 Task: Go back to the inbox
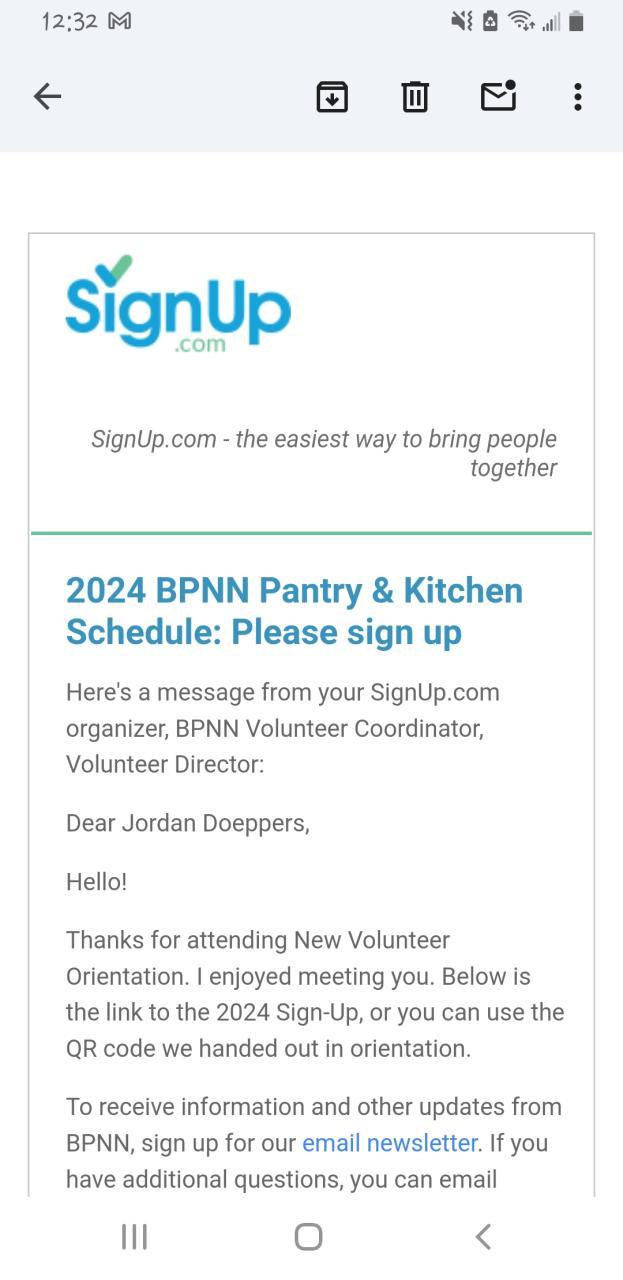pos(47,96)
